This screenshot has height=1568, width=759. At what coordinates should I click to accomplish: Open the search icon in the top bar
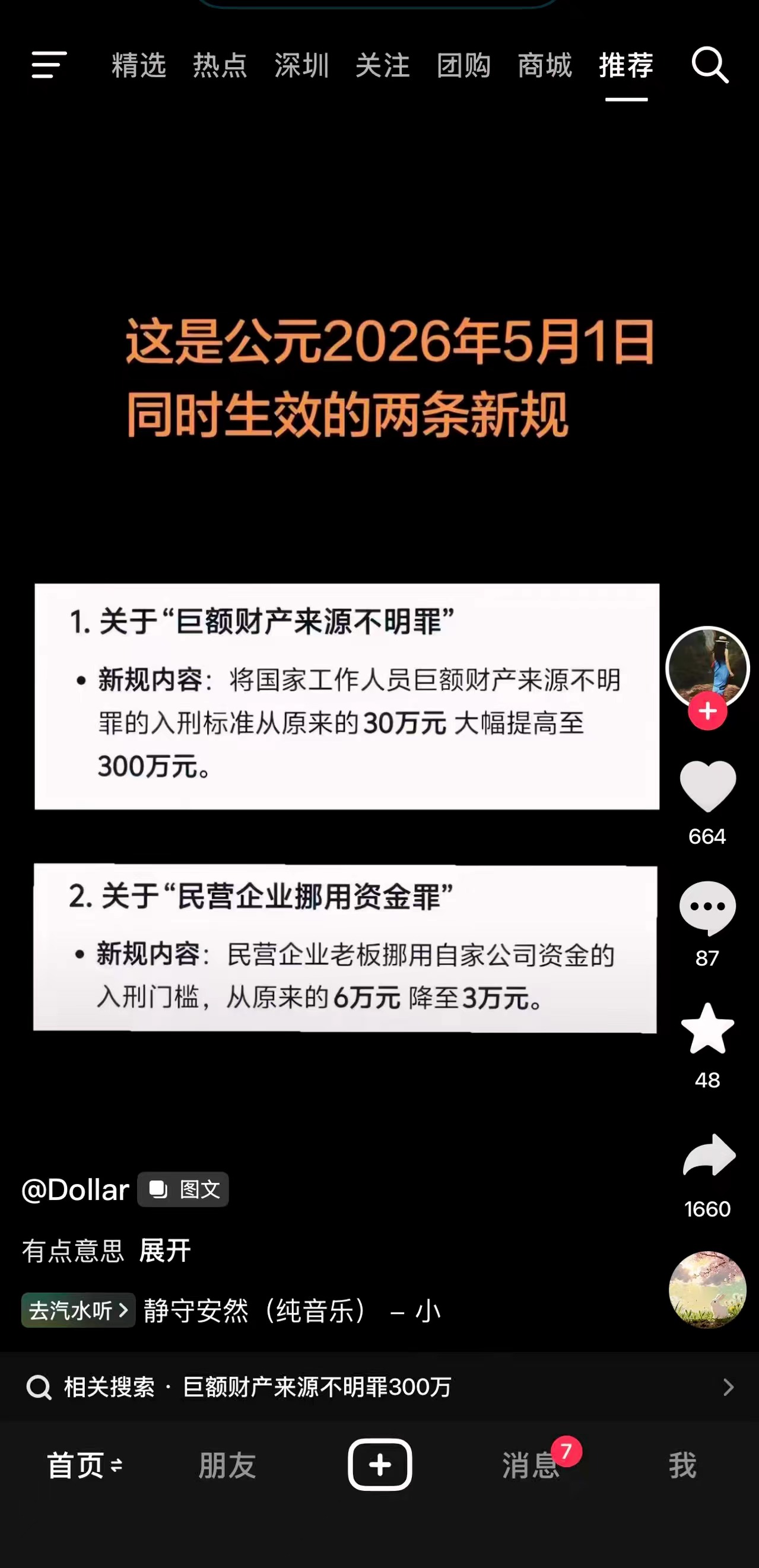coord(710,65)
